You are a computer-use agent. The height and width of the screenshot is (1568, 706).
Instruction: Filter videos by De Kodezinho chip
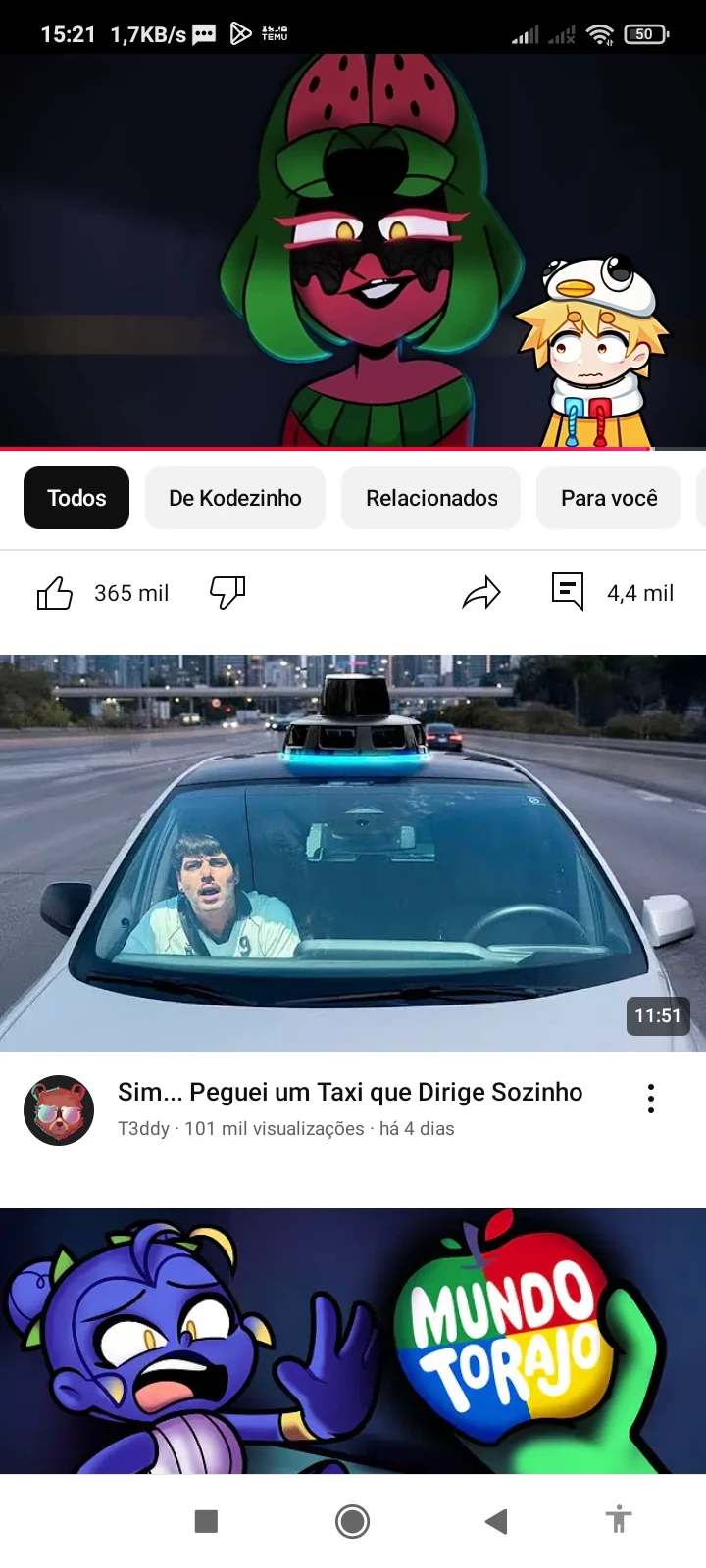tap(234, 498)
